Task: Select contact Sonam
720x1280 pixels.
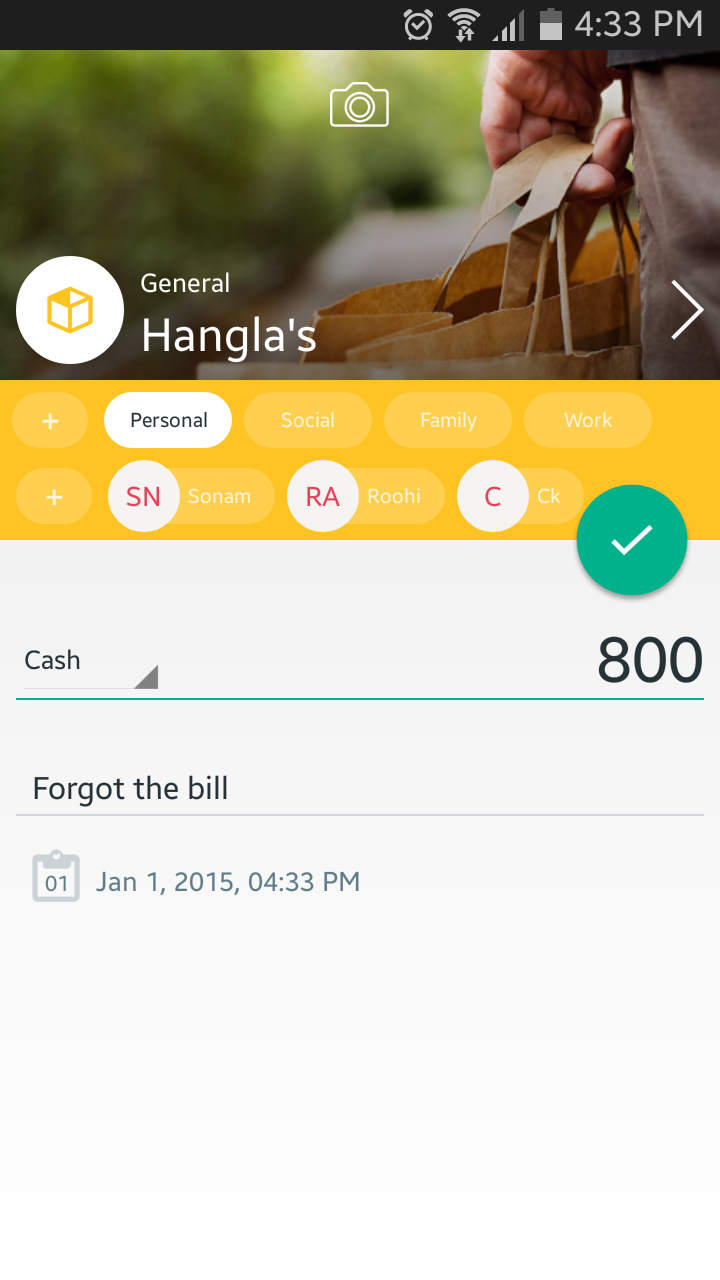Action: point(192,496)
